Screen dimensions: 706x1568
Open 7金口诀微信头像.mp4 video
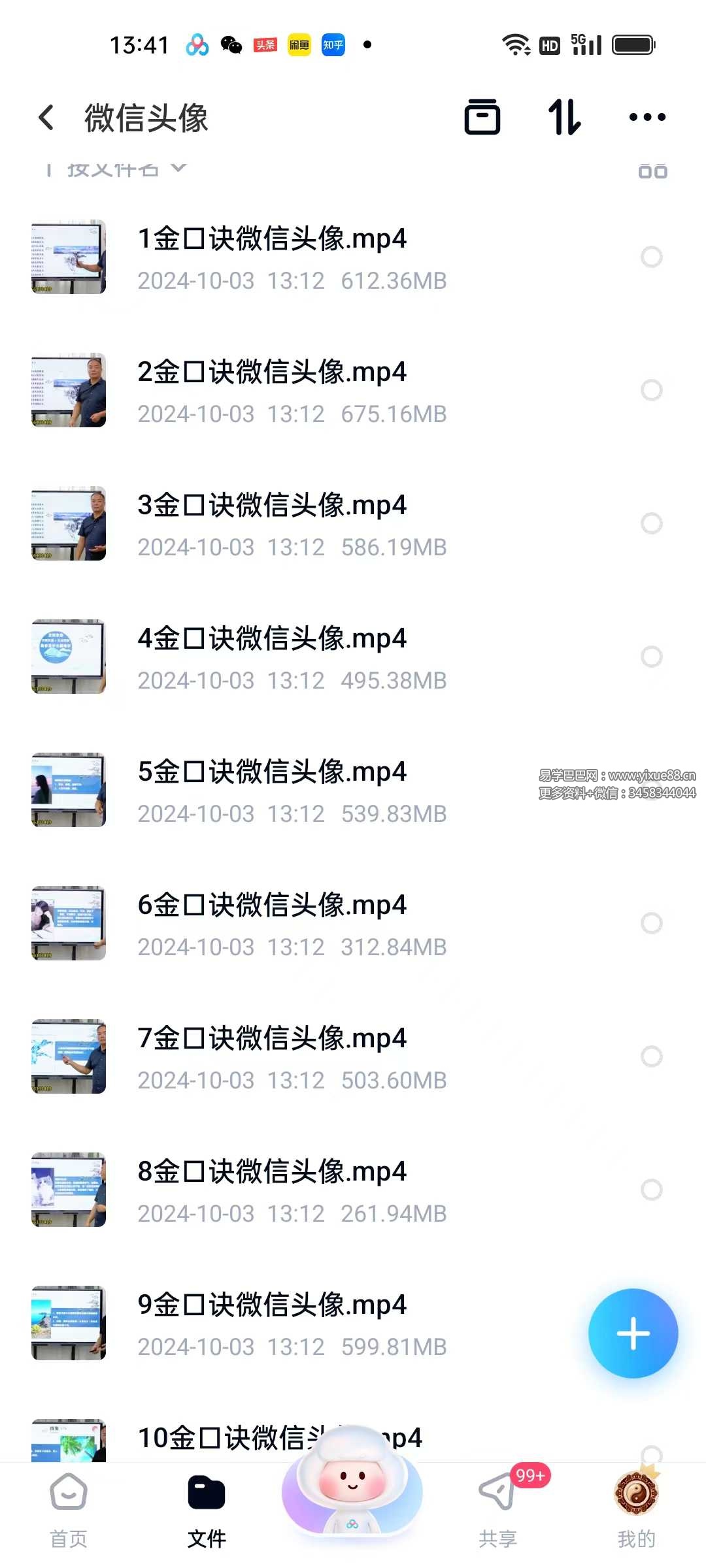272,1057
